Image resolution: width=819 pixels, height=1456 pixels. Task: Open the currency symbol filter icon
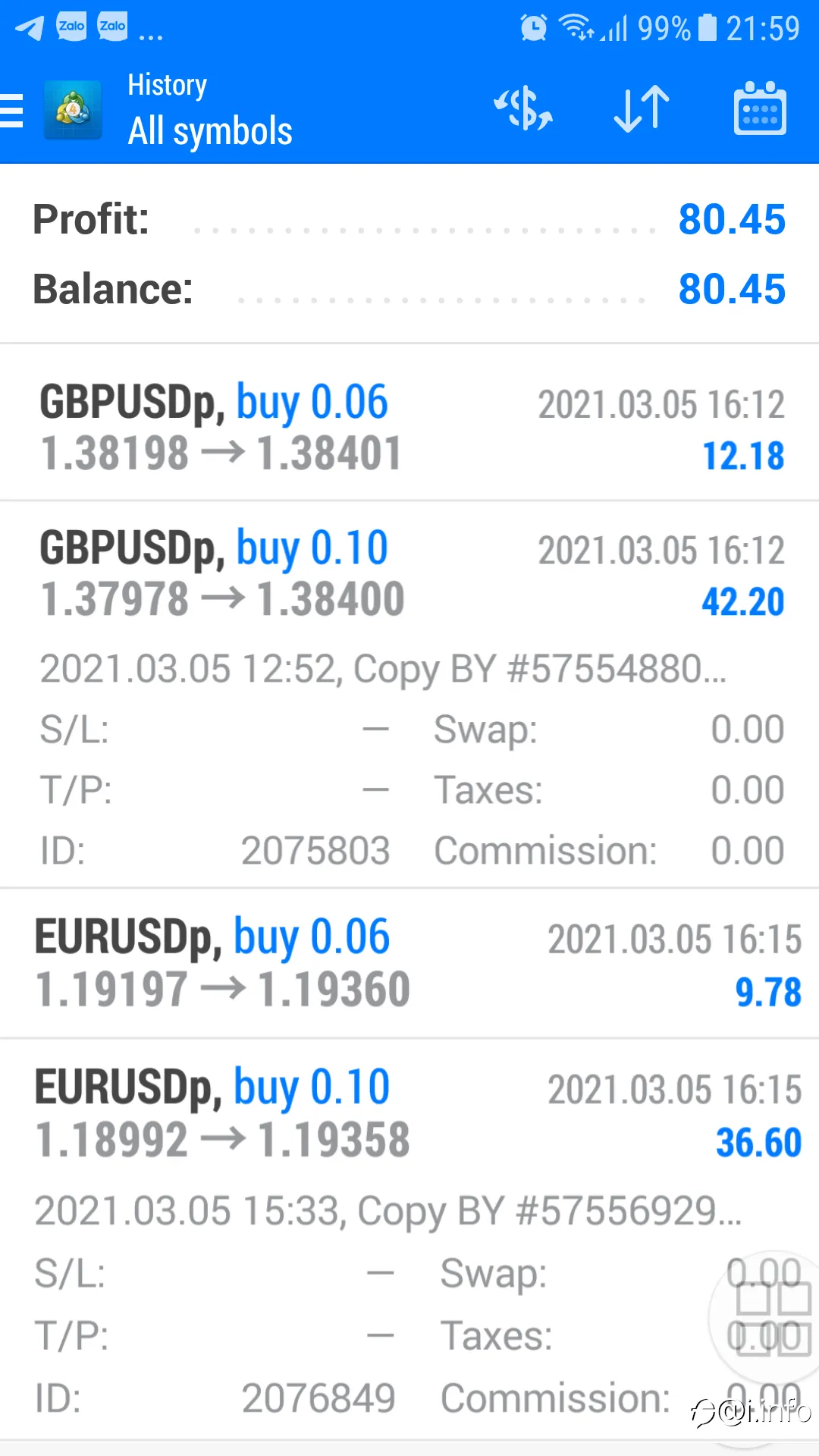[523, 108]
